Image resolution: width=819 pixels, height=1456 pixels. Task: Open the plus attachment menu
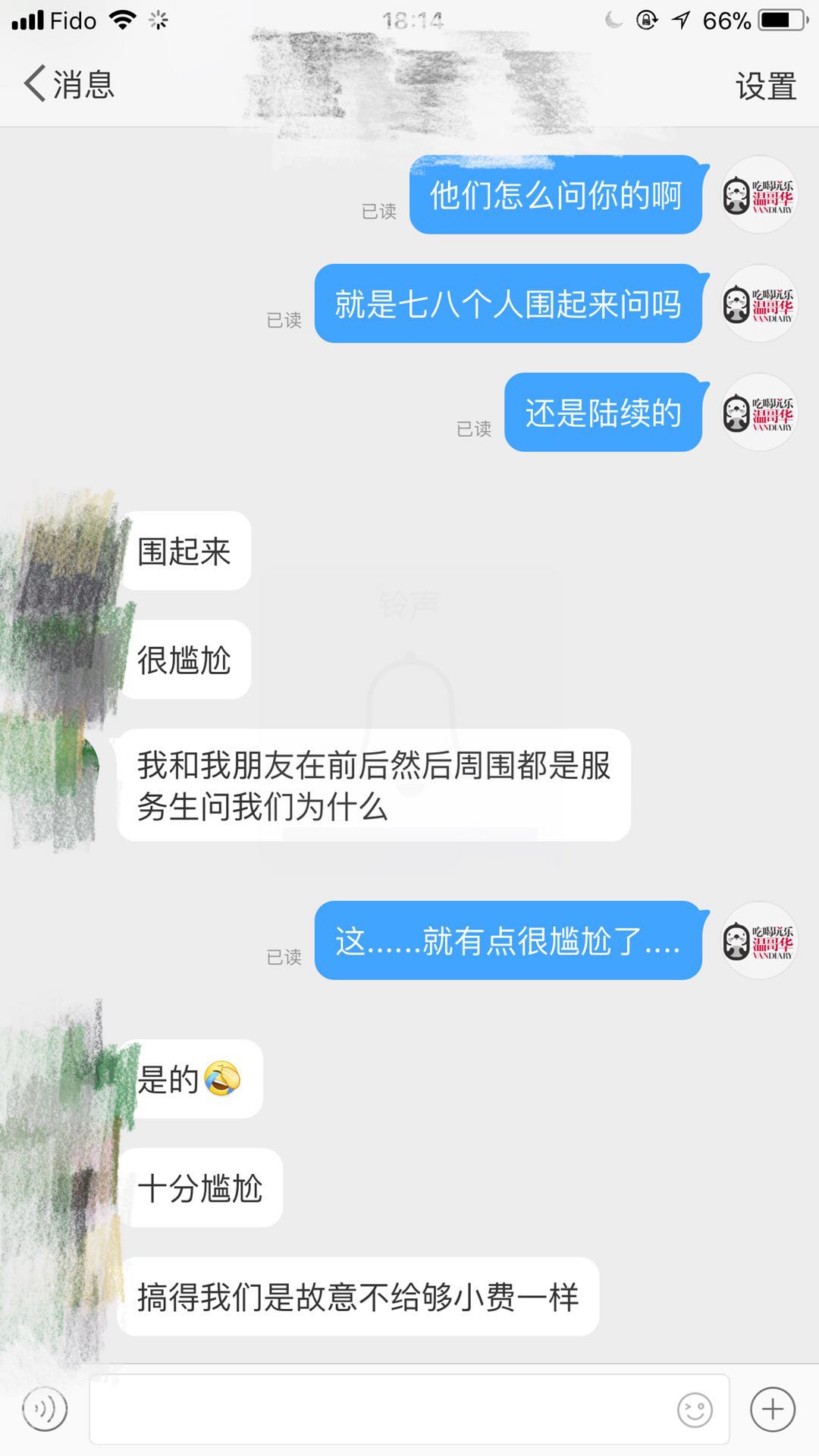(773, 1409)
